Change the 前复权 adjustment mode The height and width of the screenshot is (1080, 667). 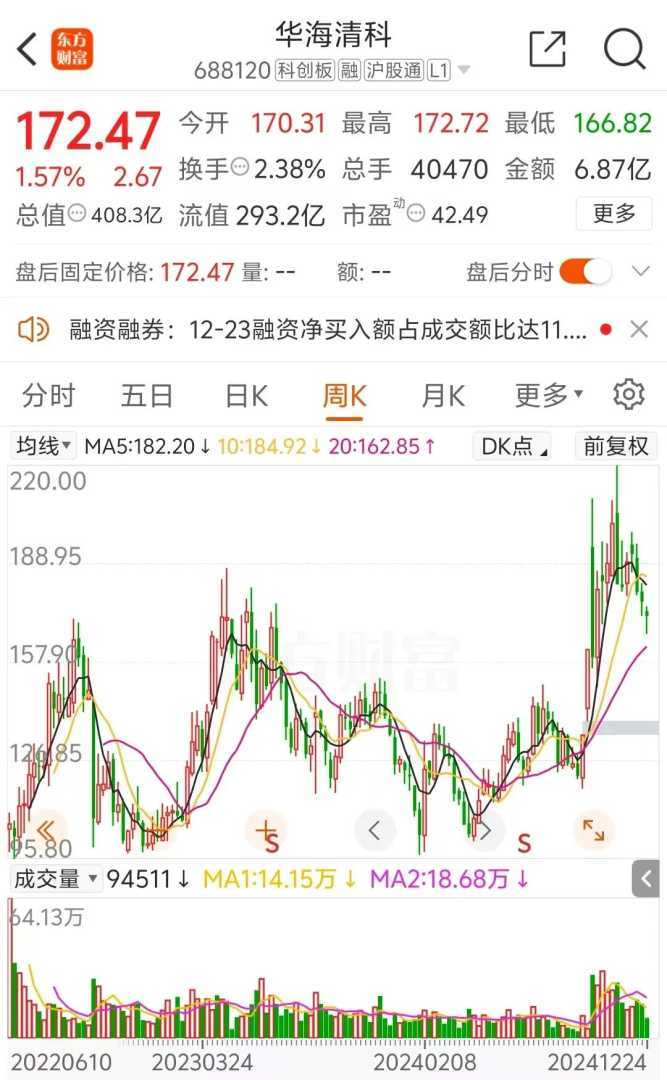tap(616, 446)
